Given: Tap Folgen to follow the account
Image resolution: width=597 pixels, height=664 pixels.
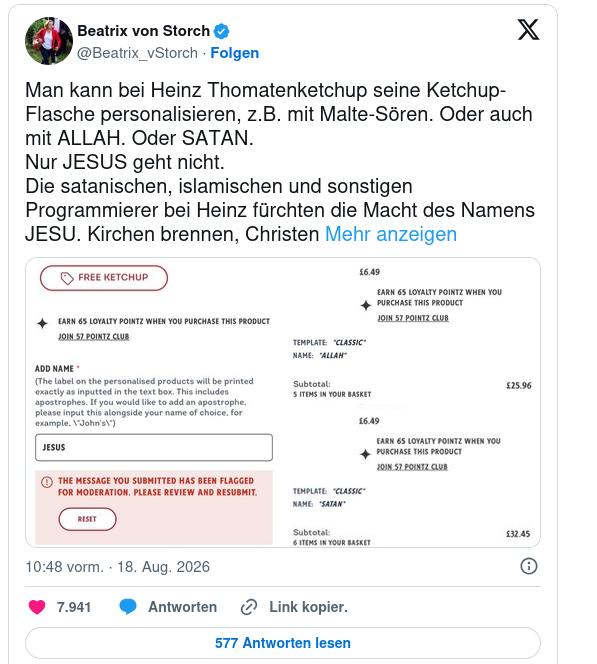Looking at the screenshot, I should click(x=235, y=53).
